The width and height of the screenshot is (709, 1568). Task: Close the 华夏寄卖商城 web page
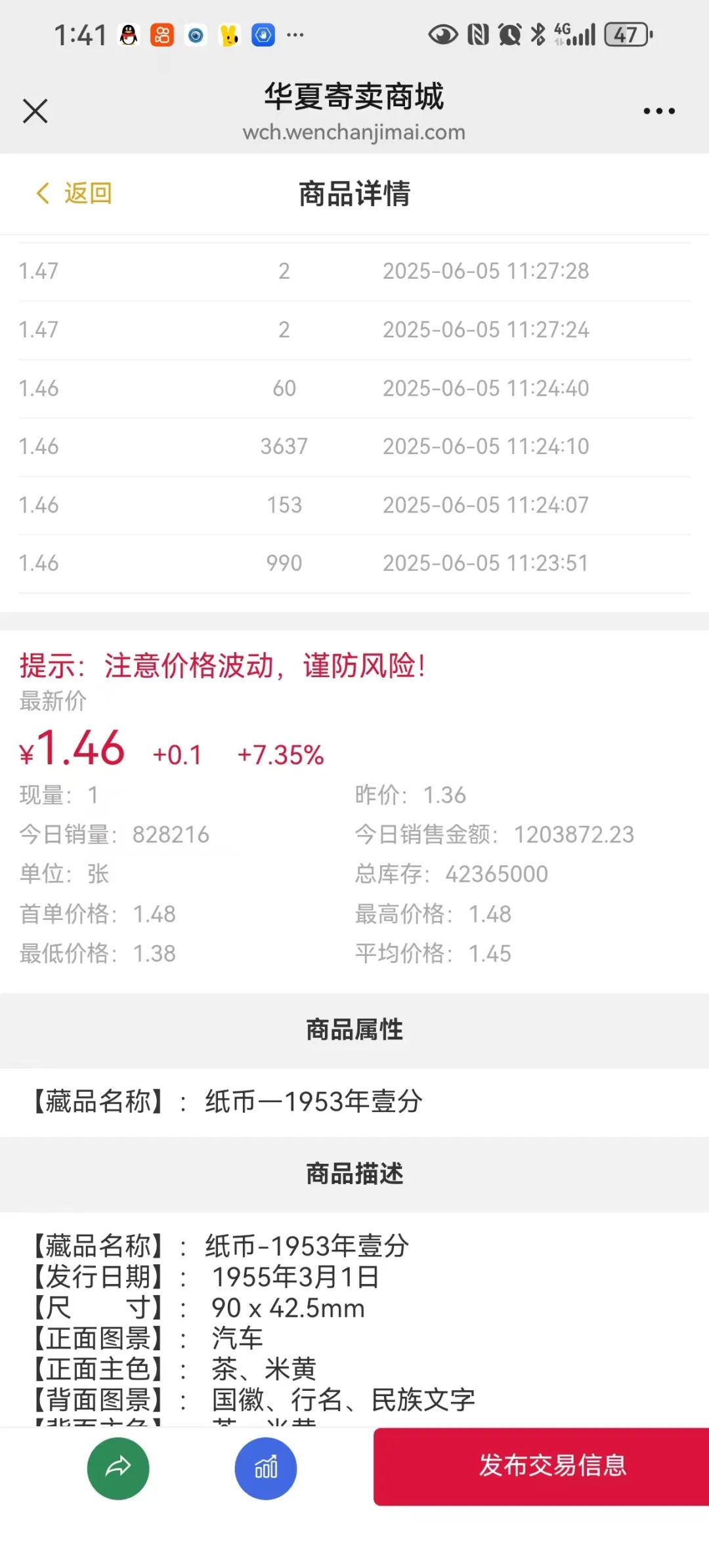(35, 111)
